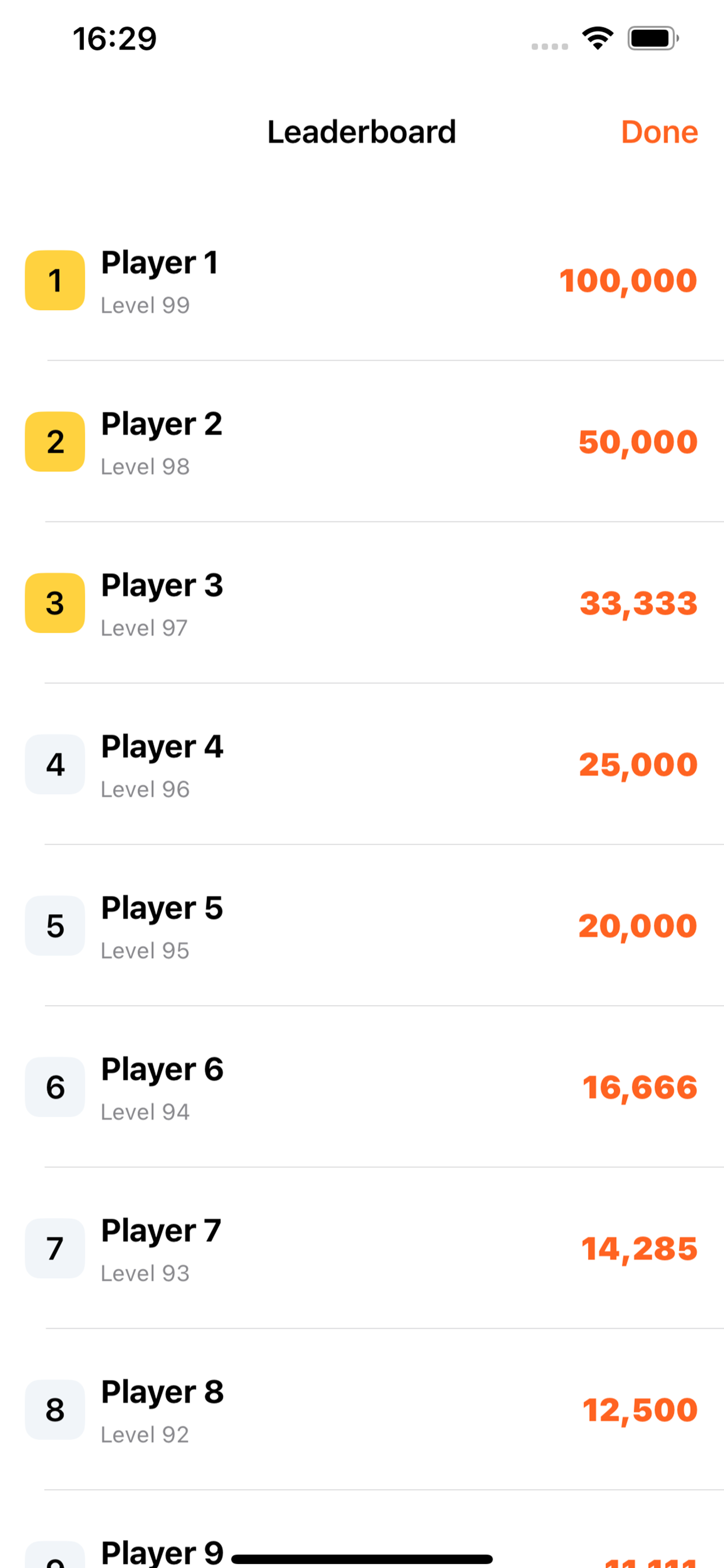The image size is (724, 1568).
Task: Click the rank 6 badge
Action: click(54, 1087)
